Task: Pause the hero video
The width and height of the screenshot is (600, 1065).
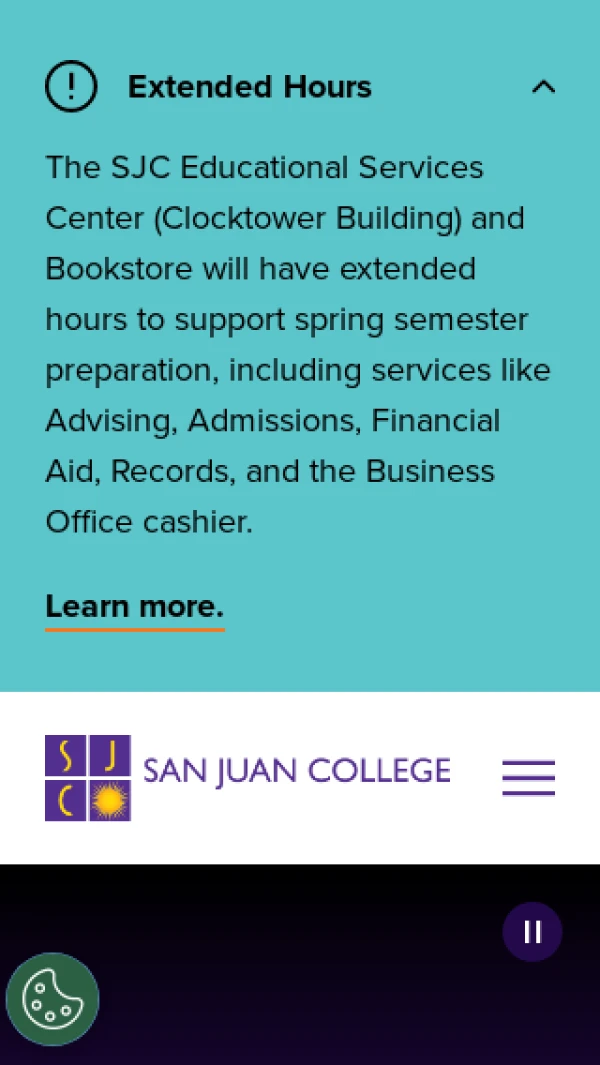Action: (x=532, y=932)
